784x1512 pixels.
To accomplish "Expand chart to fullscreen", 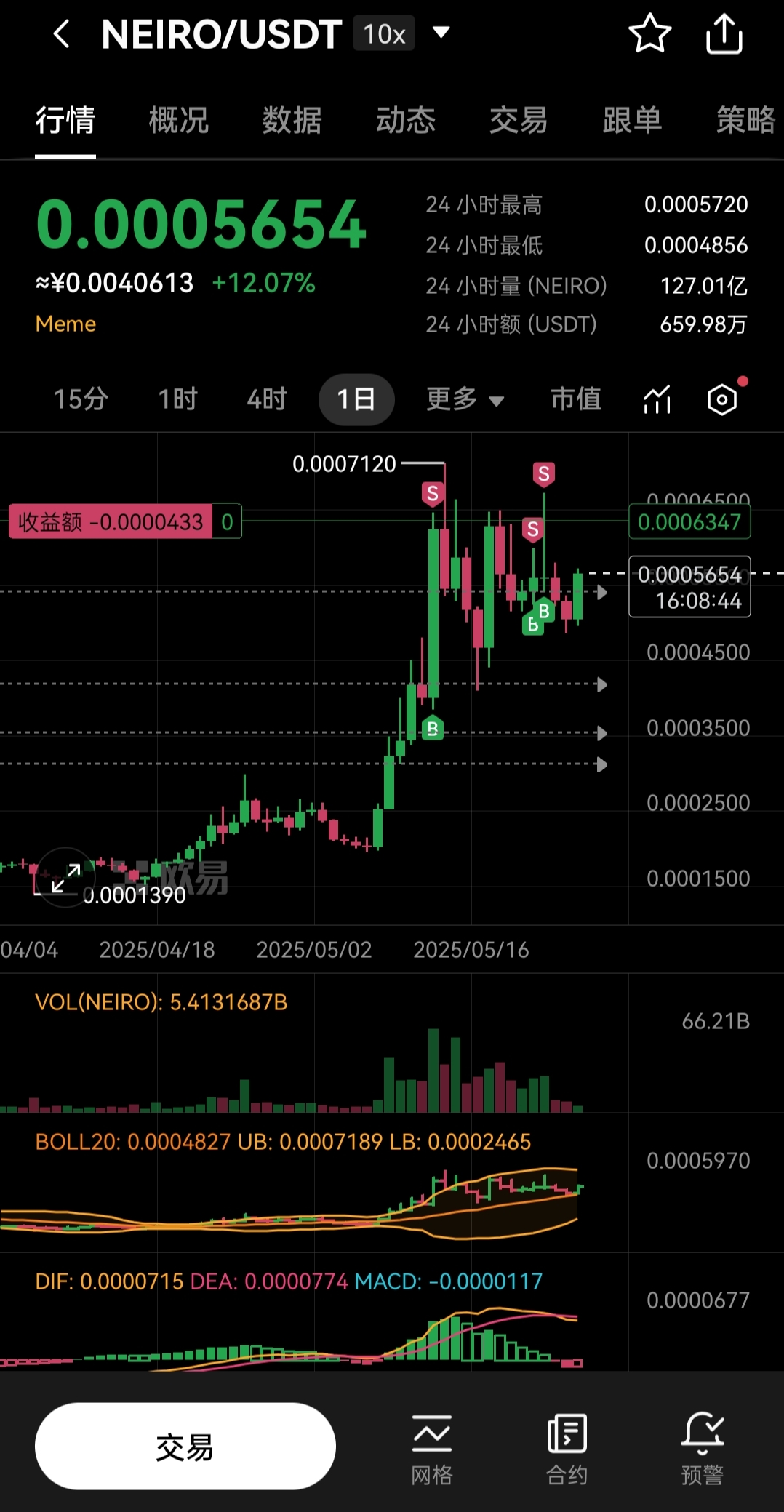I will 66,878.
